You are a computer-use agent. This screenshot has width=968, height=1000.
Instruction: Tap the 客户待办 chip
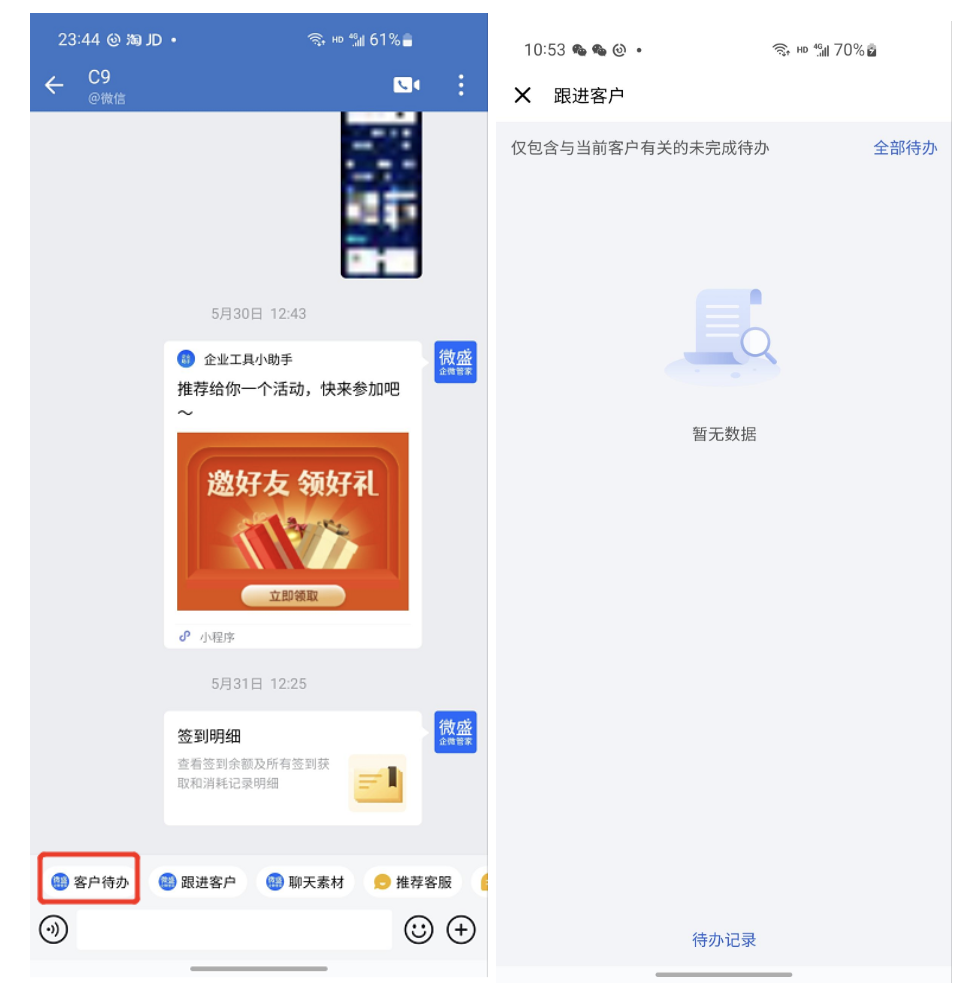[90, 882]
